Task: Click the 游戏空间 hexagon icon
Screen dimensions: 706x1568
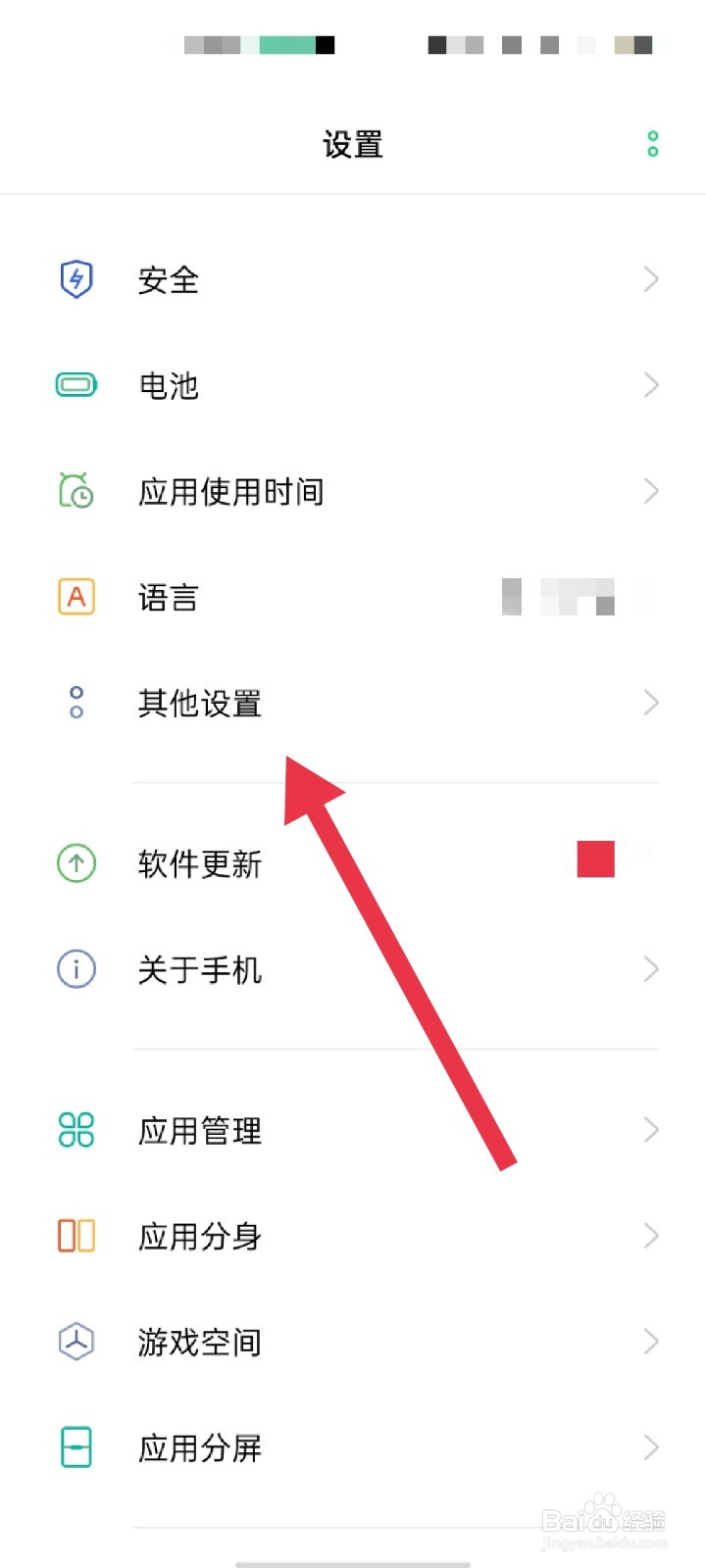Action: (76, 1342)
